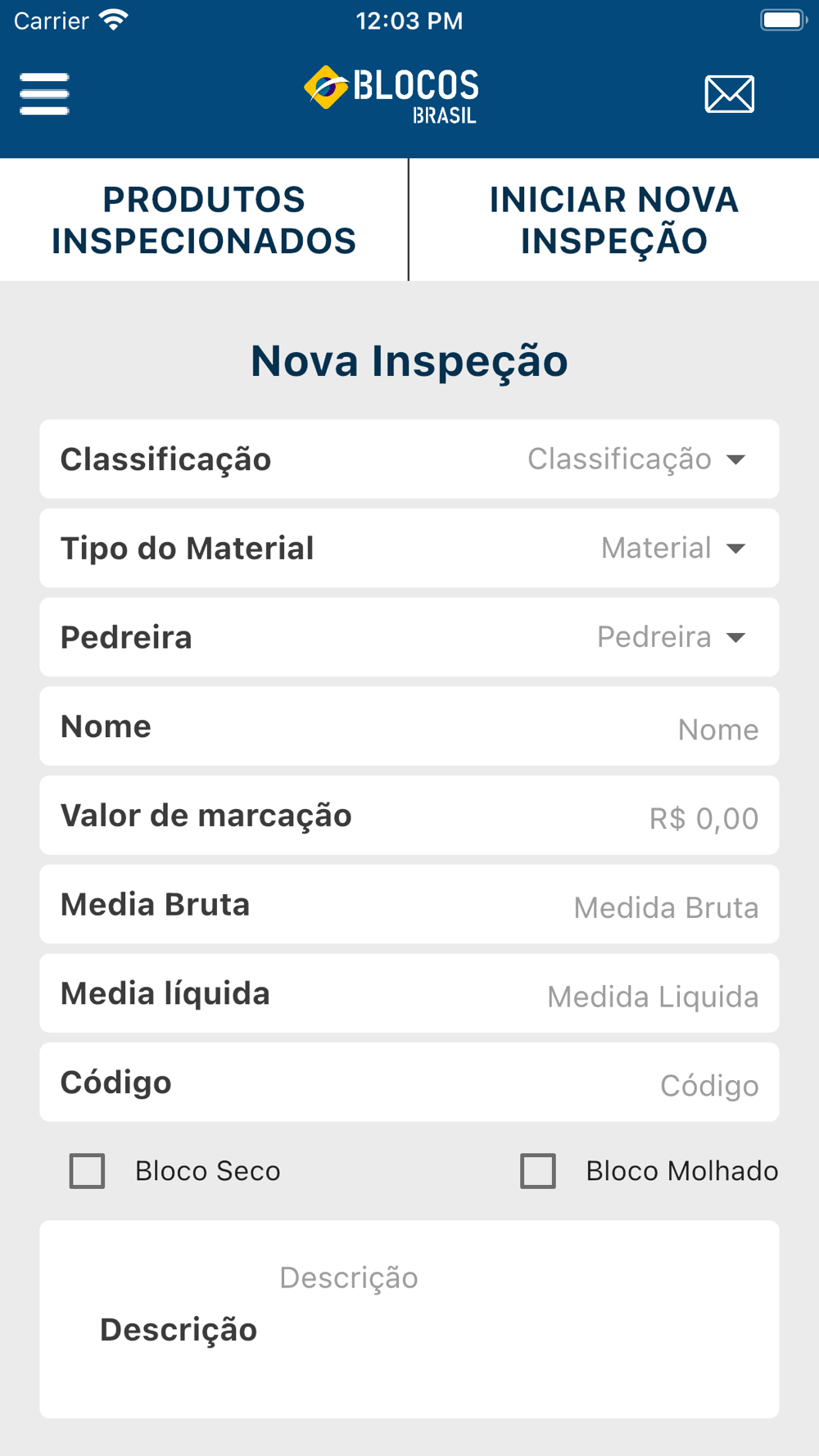
Task: Tap the Medida Bruta input field
Action: pos(409,905)
